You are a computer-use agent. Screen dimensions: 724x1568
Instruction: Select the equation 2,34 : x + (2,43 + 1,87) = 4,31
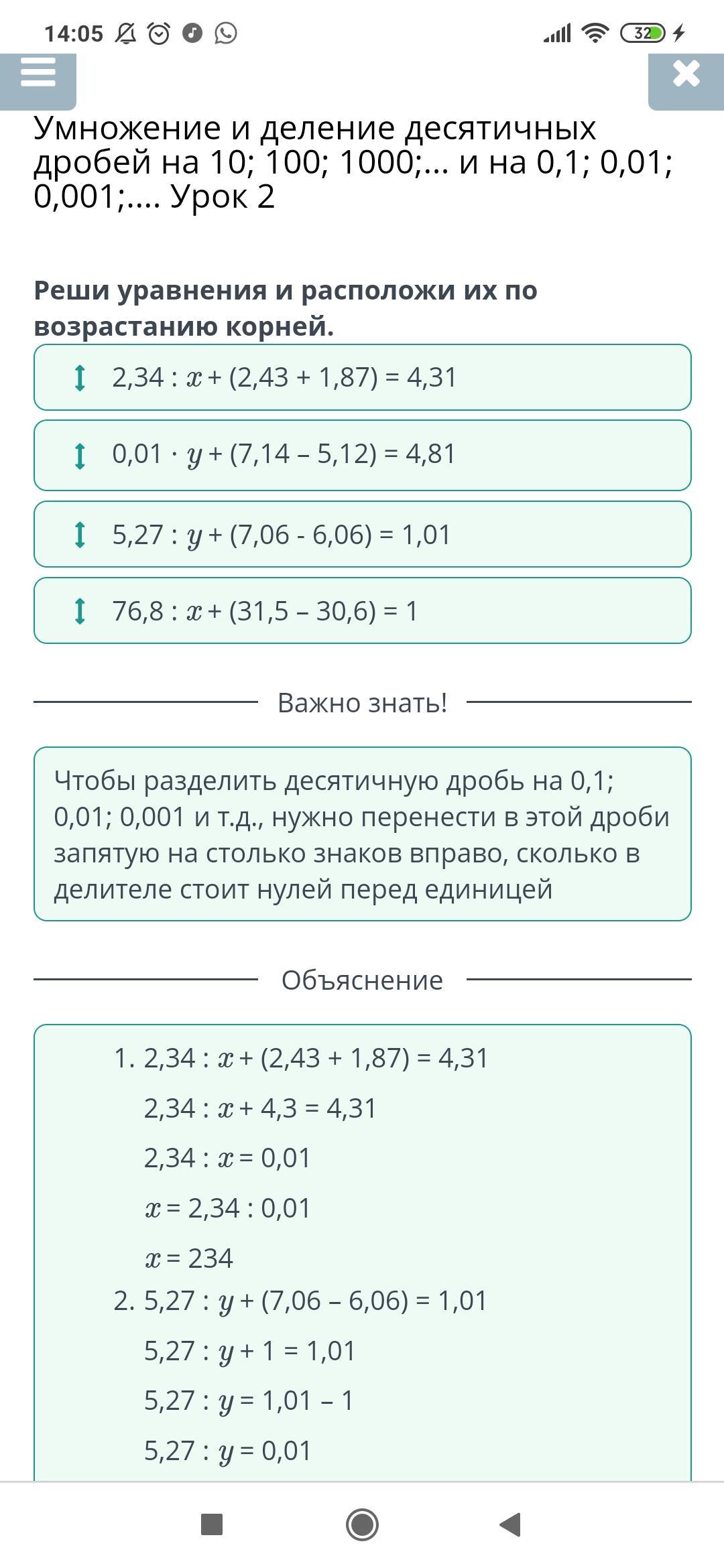[363, 377]
